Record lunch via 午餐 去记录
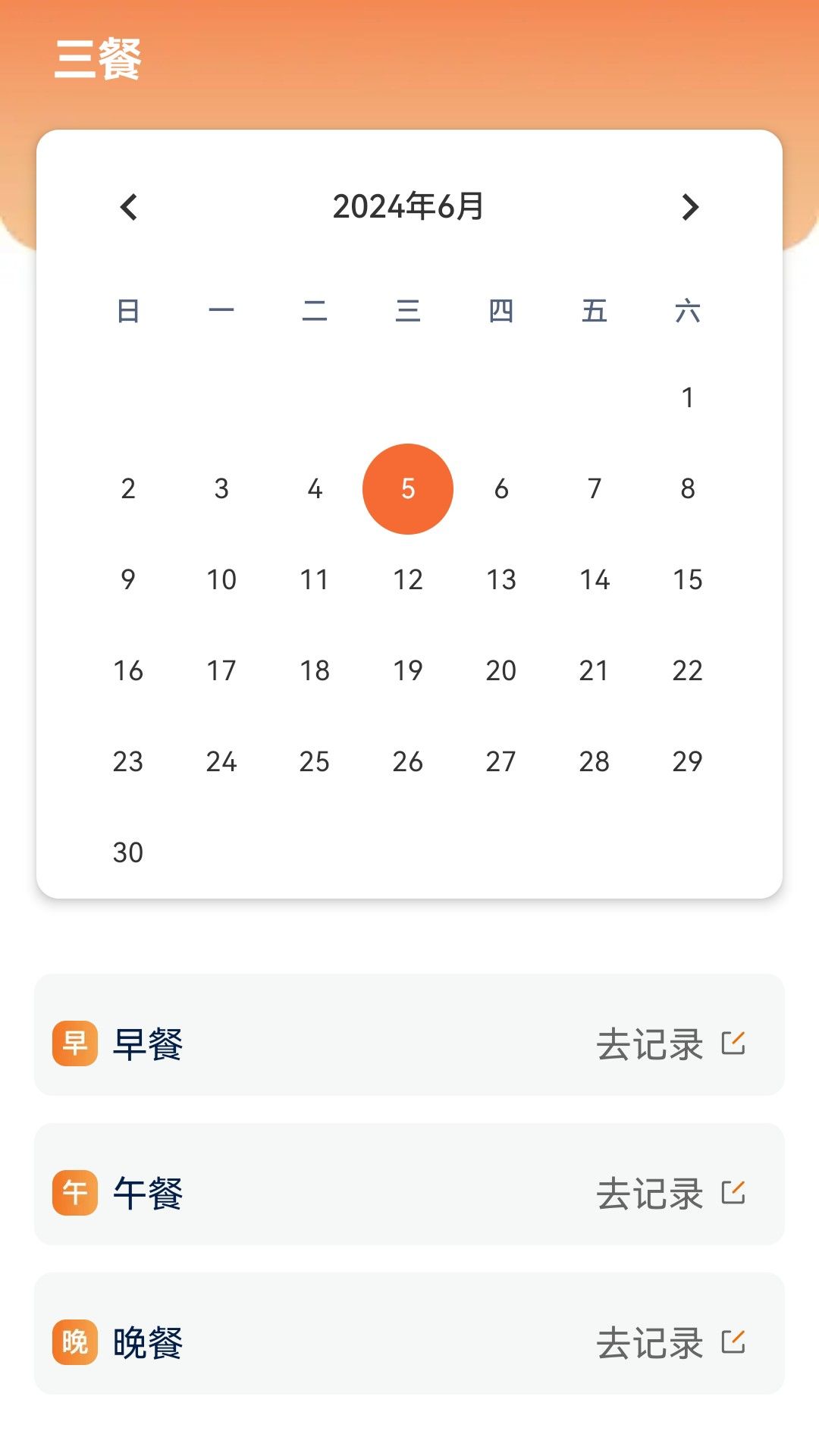 coord(671,1194)
